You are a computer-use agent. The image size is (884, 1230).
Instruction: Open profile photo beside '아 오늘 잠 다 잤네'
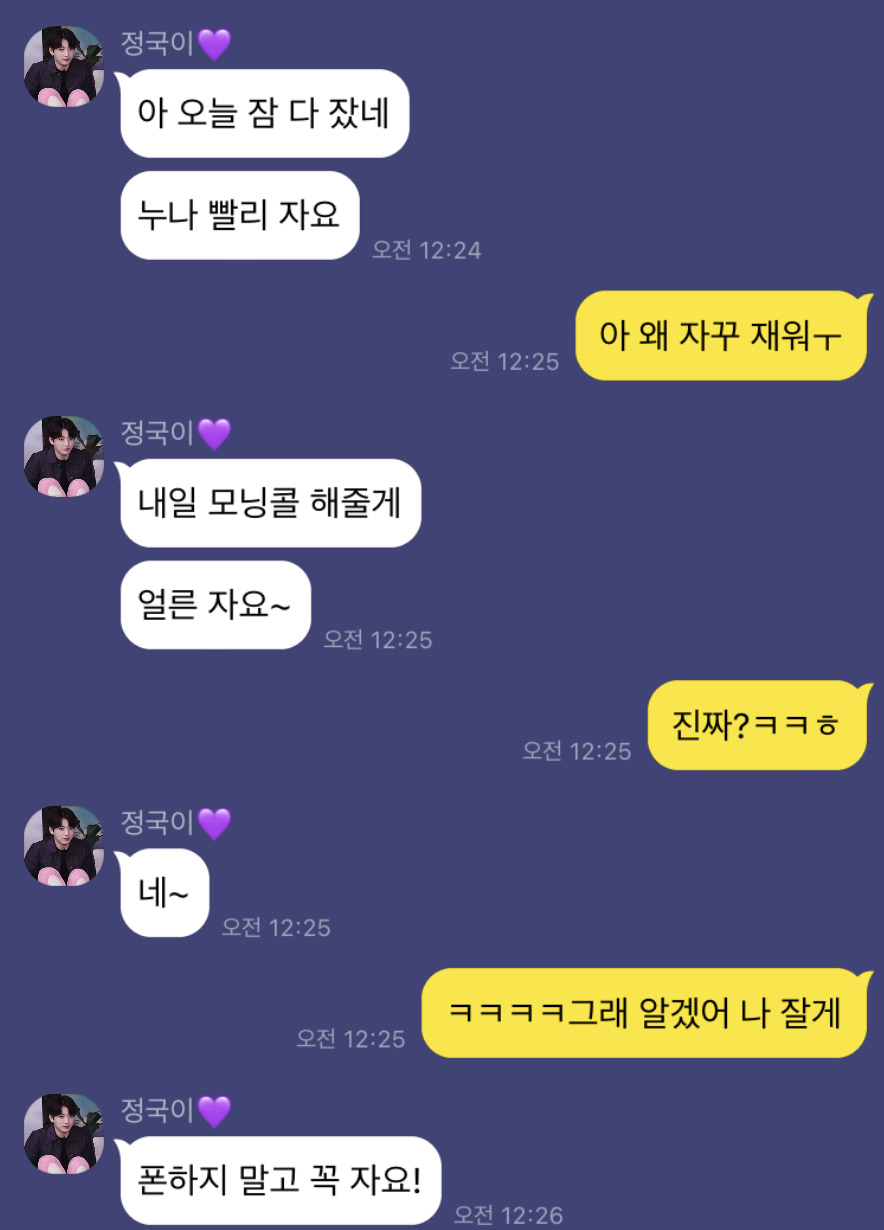tap(64, 67)
